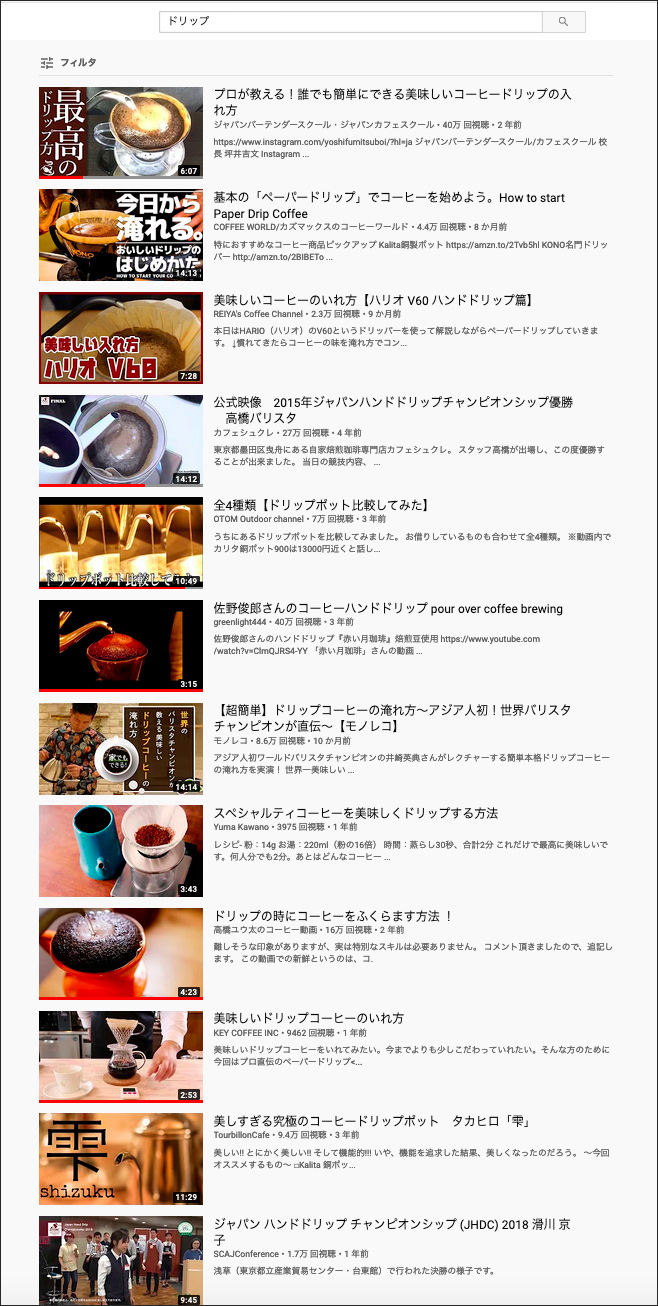This screenshot has height=1306, width=658.
Task: Open the フィルタ filter options
Action: coord(68,63)
